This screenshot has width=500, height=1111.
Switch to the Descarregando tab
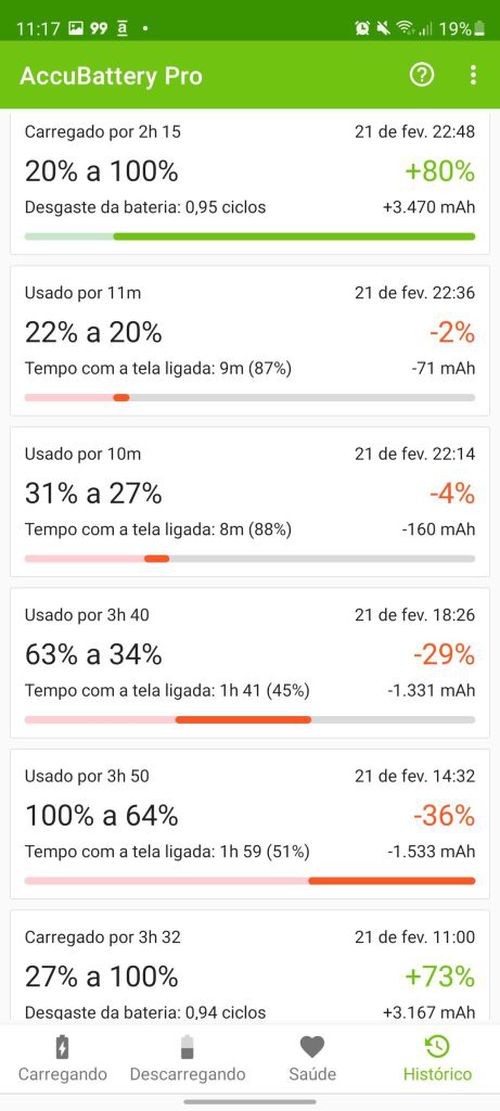187,1059
